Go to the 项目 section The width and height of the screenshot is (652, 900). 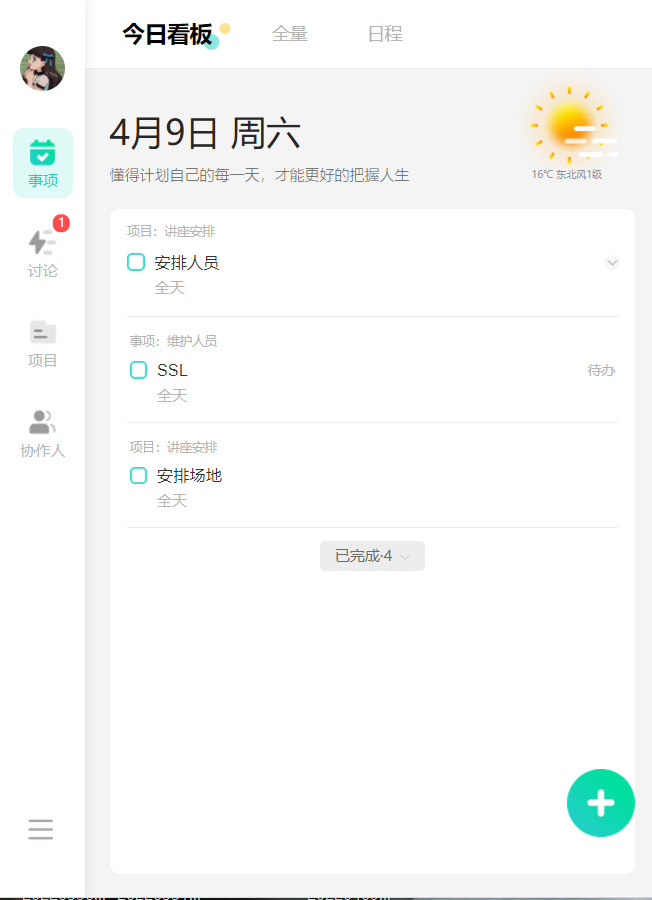tap(43, 344)
